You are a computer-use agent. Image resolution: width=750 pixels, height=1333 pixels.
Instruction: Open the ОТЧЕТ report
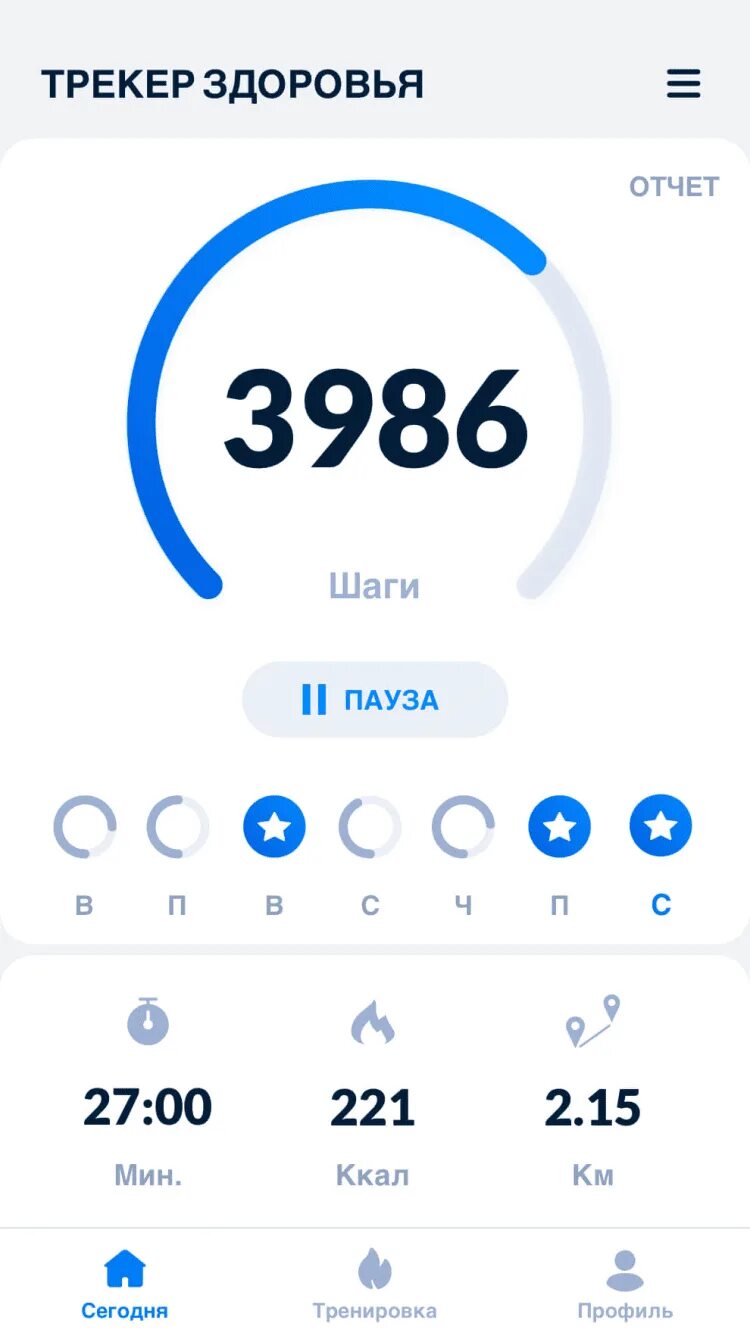(673, 187)
